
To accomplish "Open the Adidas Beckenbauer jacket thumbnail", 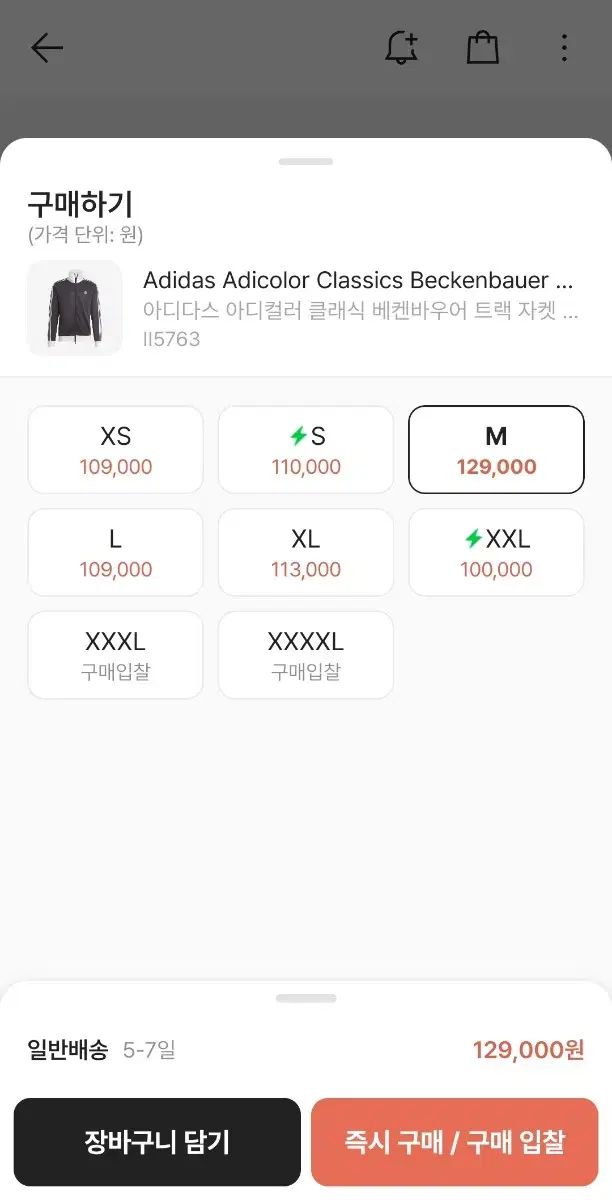I will coord(75,308).
